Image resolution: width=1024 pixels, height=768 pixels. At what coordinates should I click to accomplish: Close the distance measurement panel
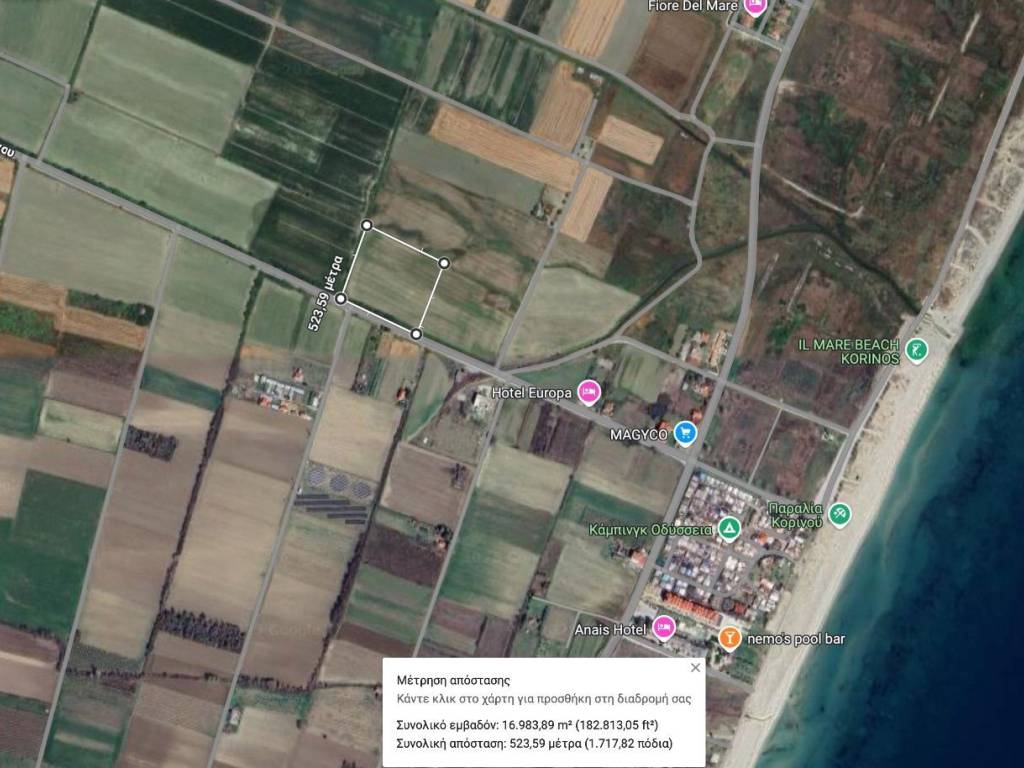[695, 667]
